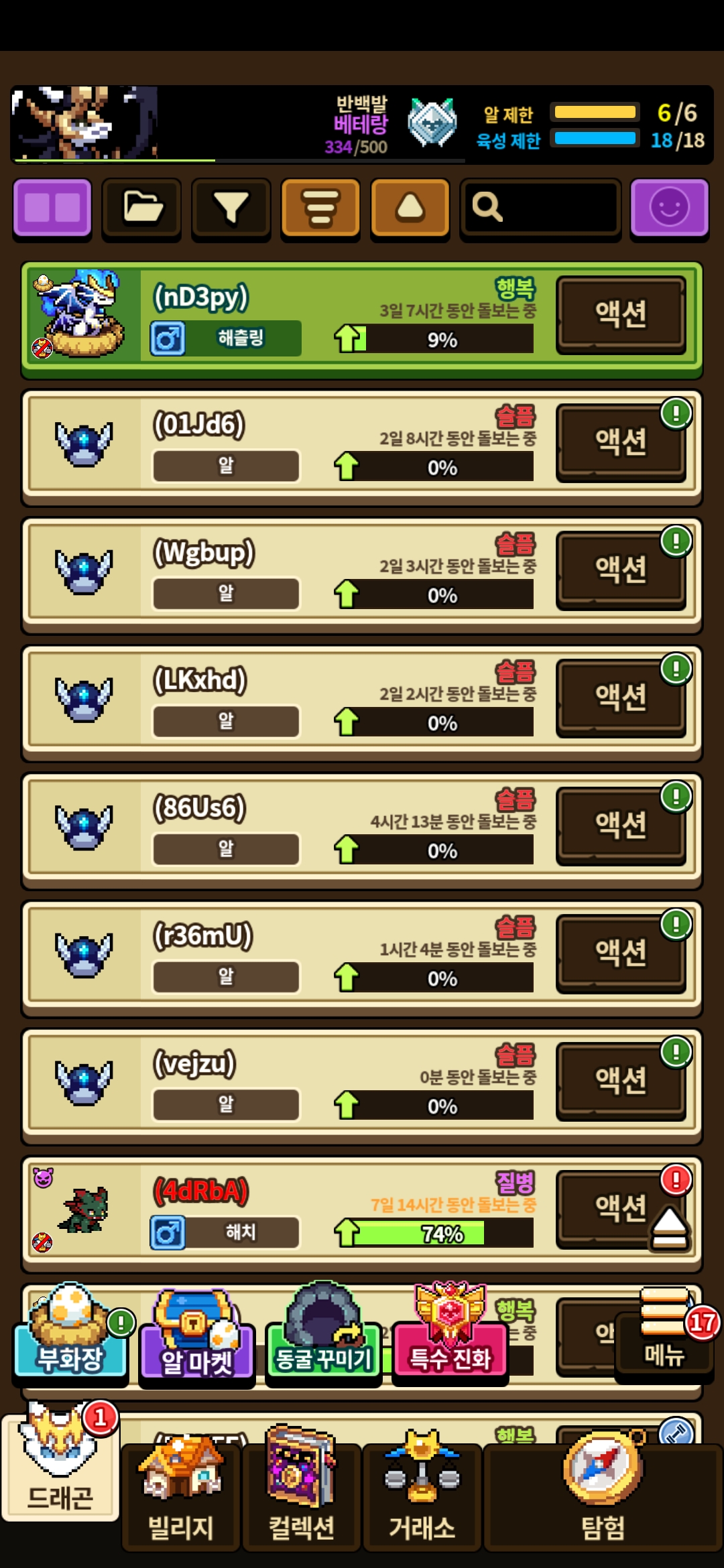
Task: Tap the dragon search field
Action: [540, 208]
